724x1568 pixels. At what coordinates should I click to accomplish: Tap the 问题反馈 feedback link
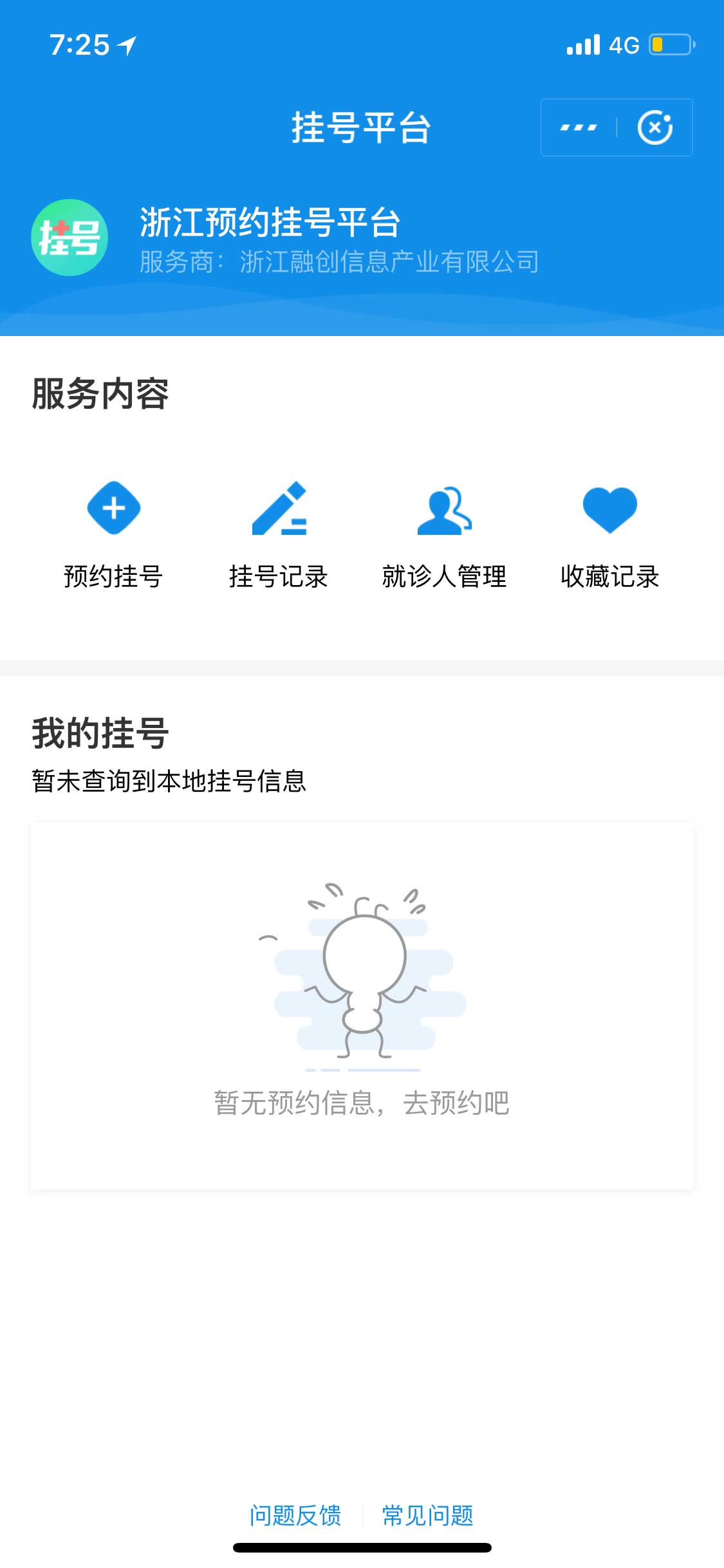click(x=295, y=1515)
